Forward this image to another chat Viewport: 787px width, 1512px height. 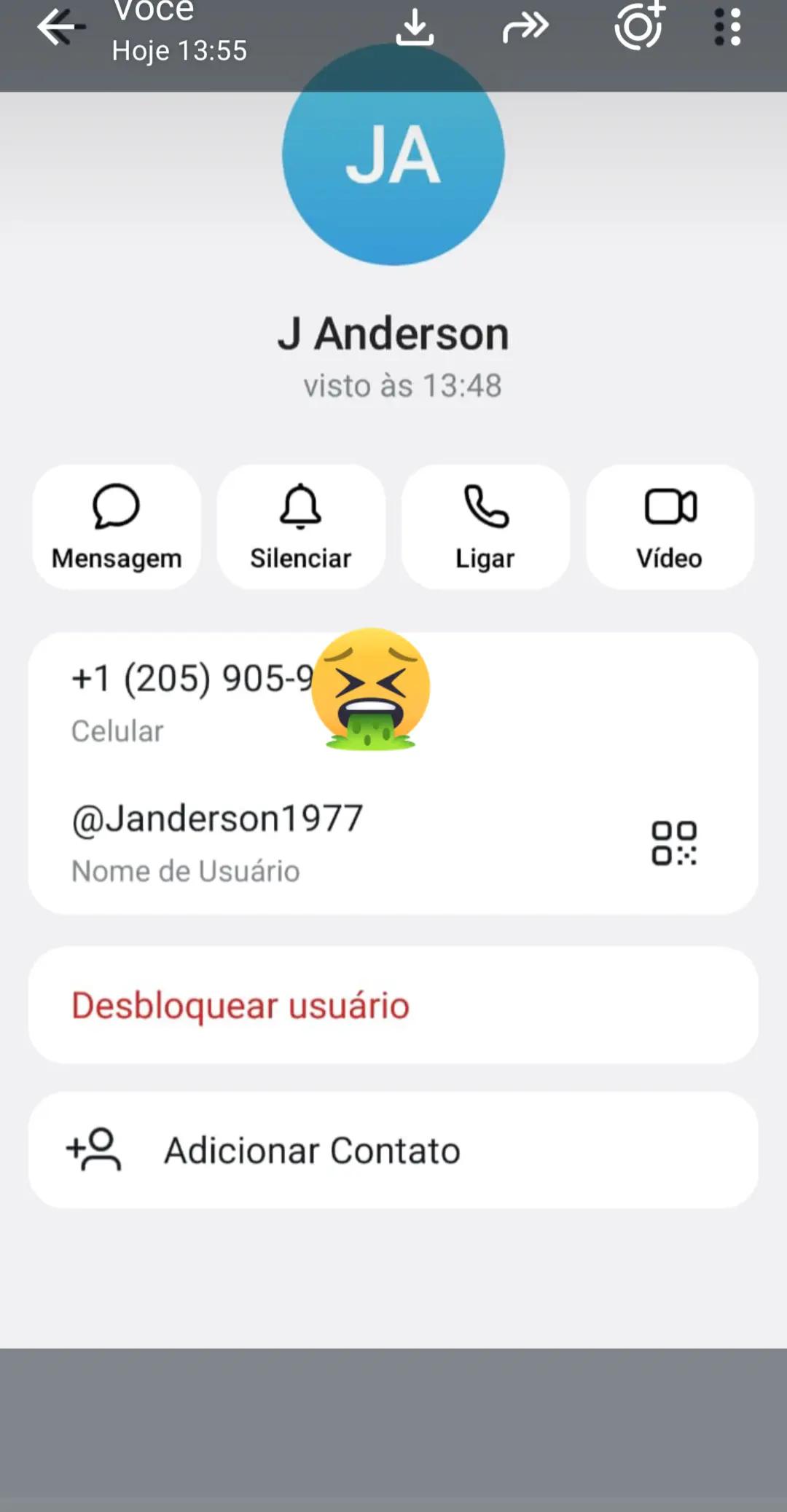pyautogui.click(x=525, y=28)
